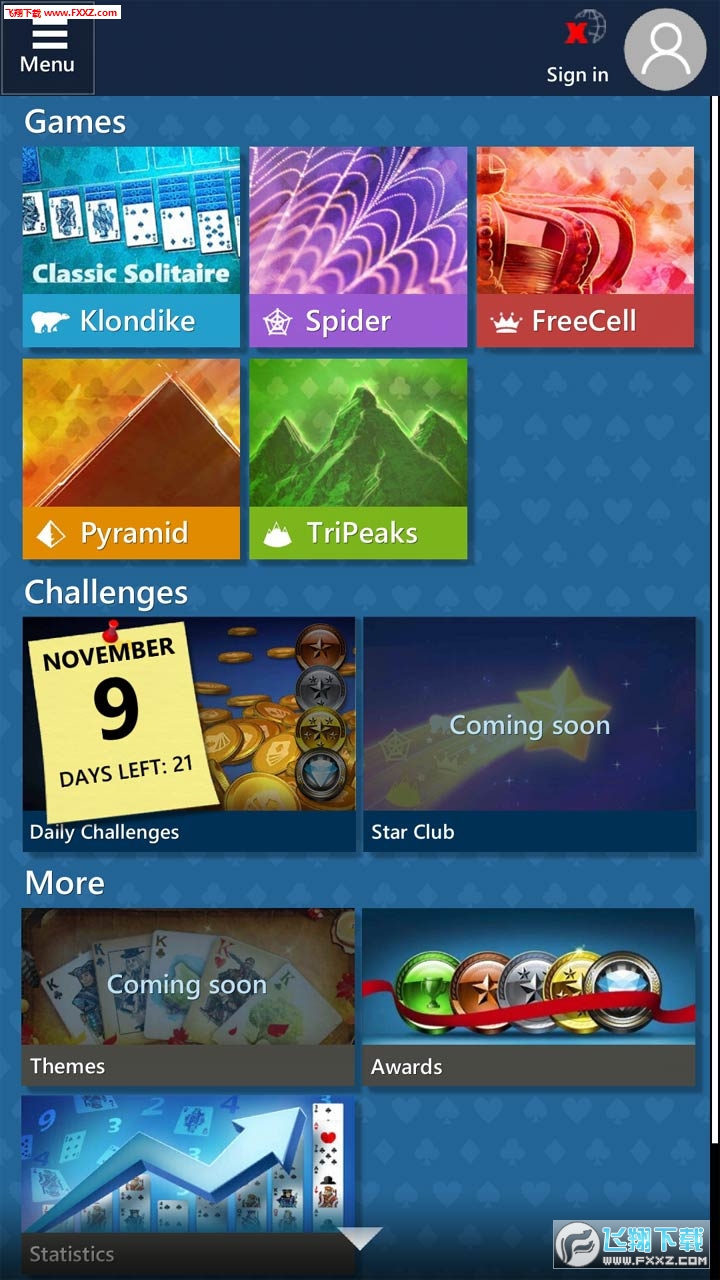Open the Themes tile
Image resolution: width=720 pixels, height=1280 pixels.
click(x=189, y=996)
